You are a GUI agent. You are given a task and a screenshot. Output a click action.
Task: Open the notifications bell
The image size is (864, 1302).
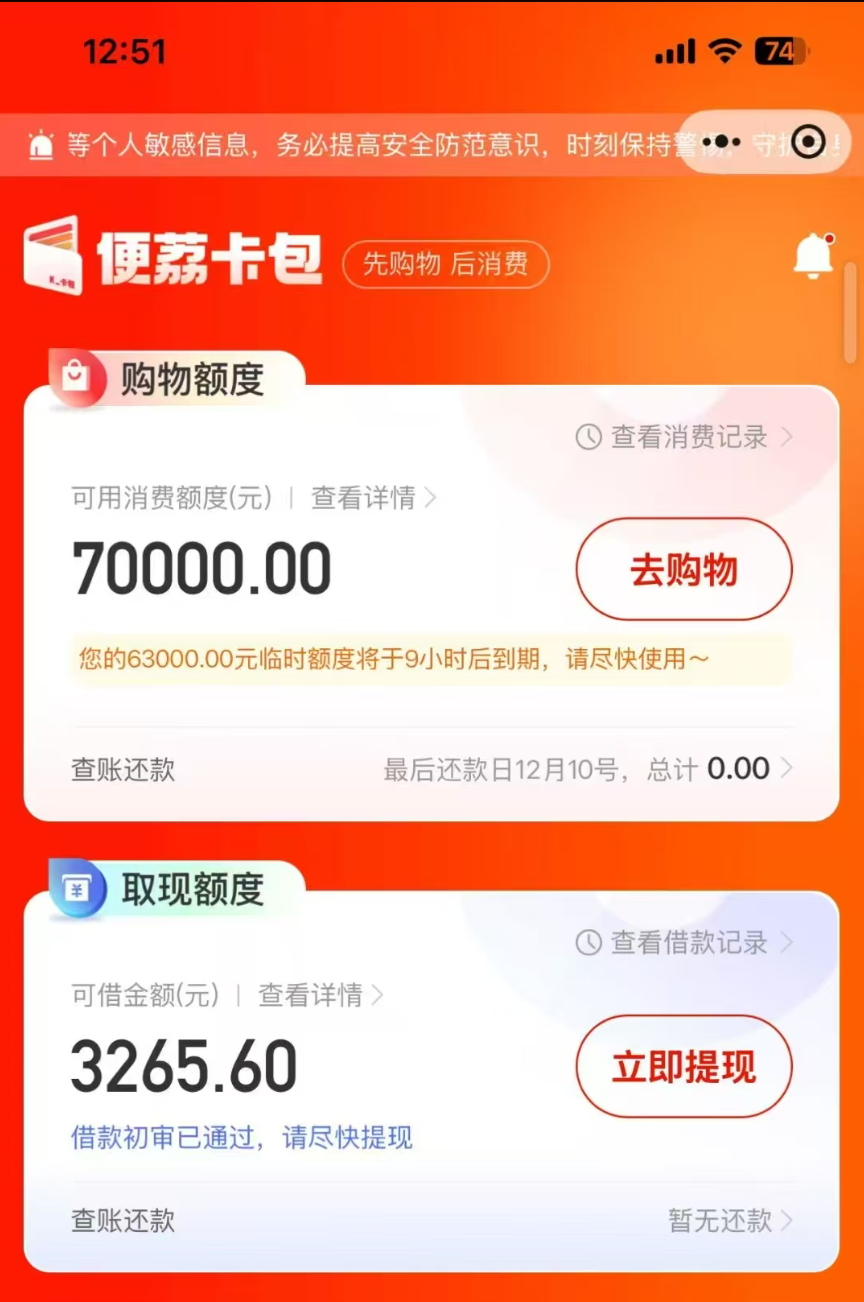[x=813, y=256]
